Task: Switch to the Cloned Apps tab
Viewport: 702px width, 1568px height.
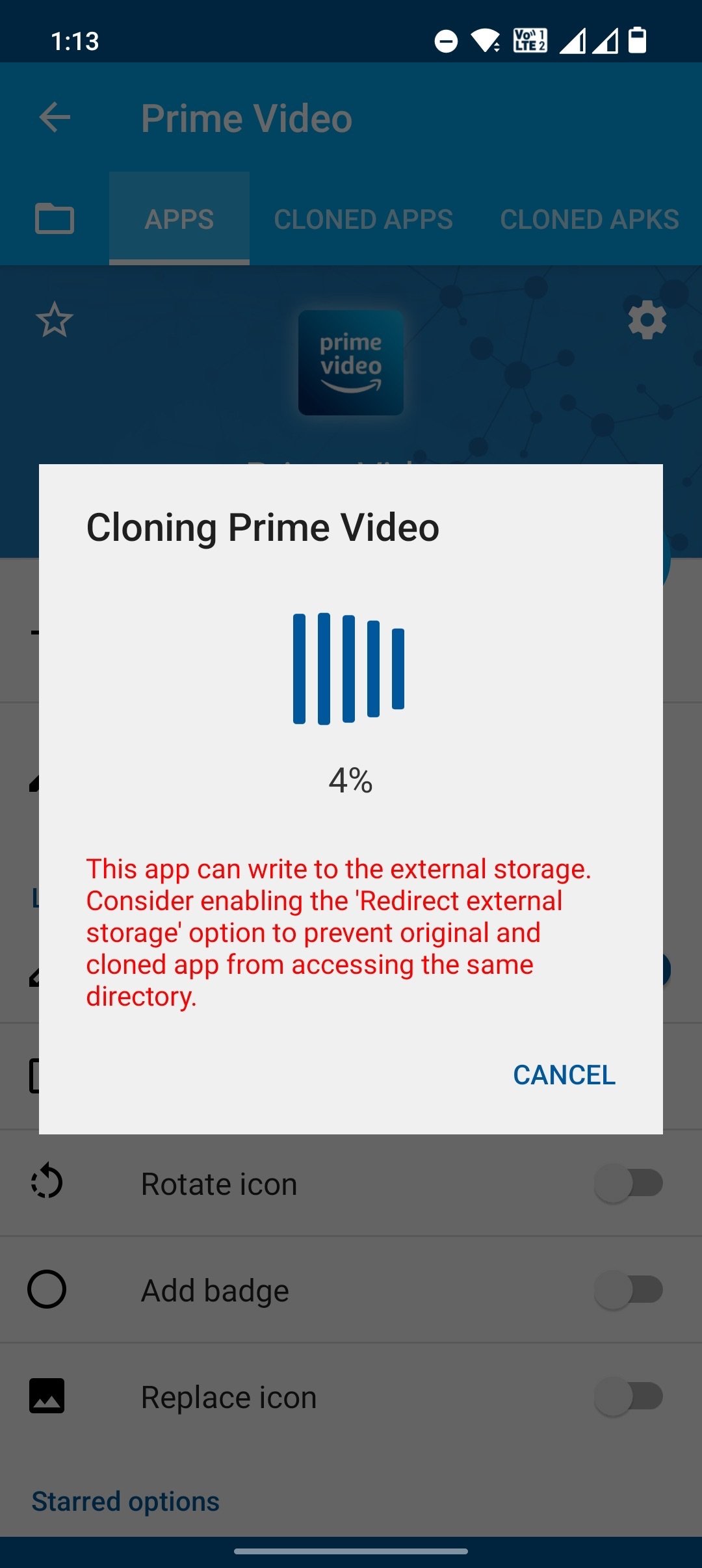Action: coord(363,219)
